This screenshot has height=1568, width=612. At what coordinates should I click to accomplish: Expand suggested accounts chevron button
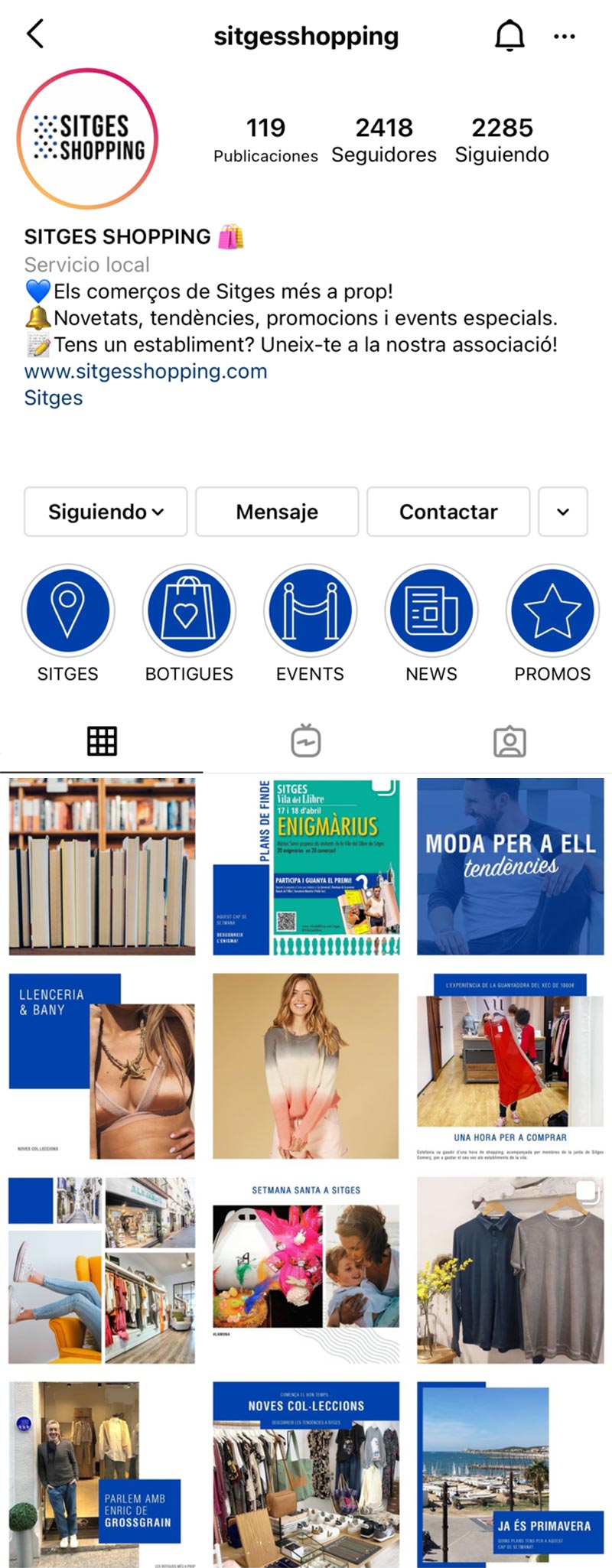[x=563, y=512]
